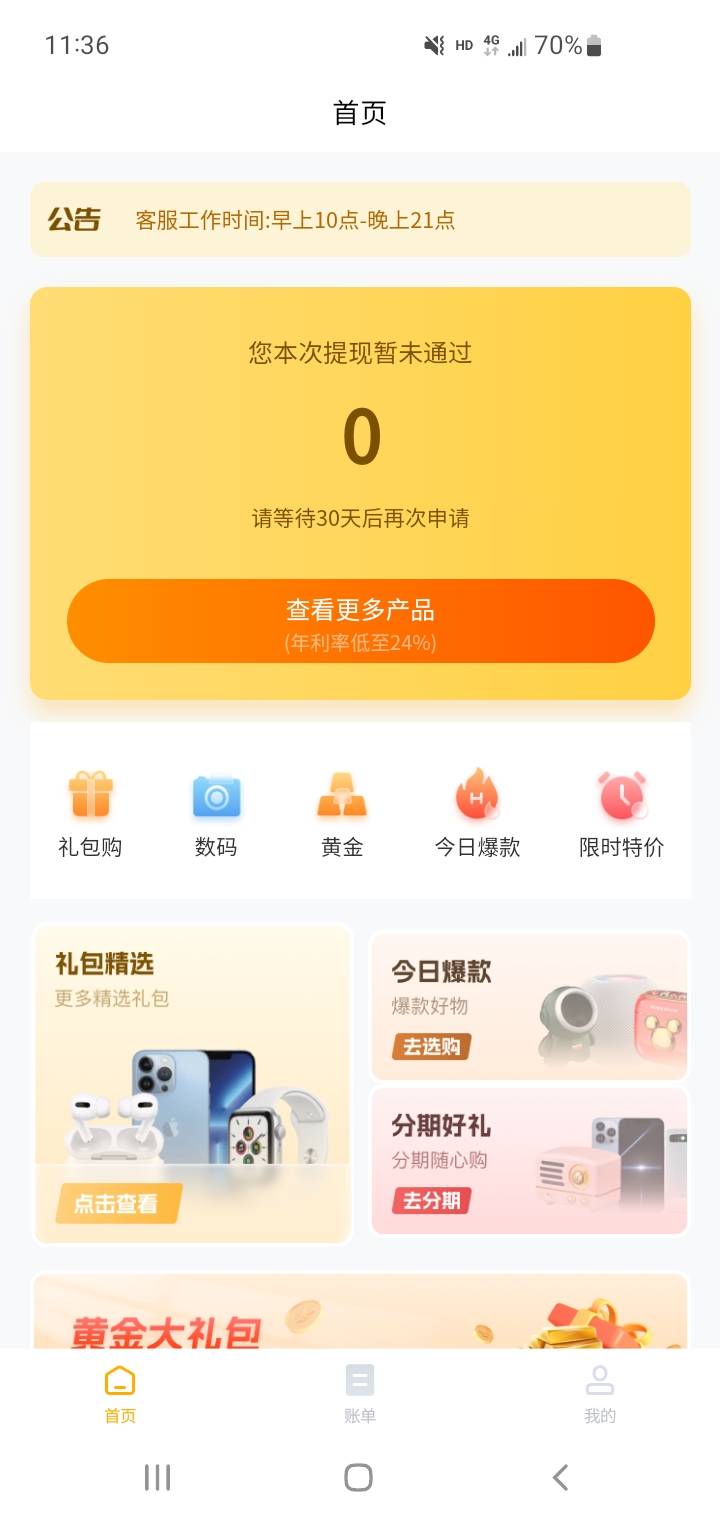Select the 首页 tab
The height and width of the screenshot is (1520, 720).
coord(120,1393)
